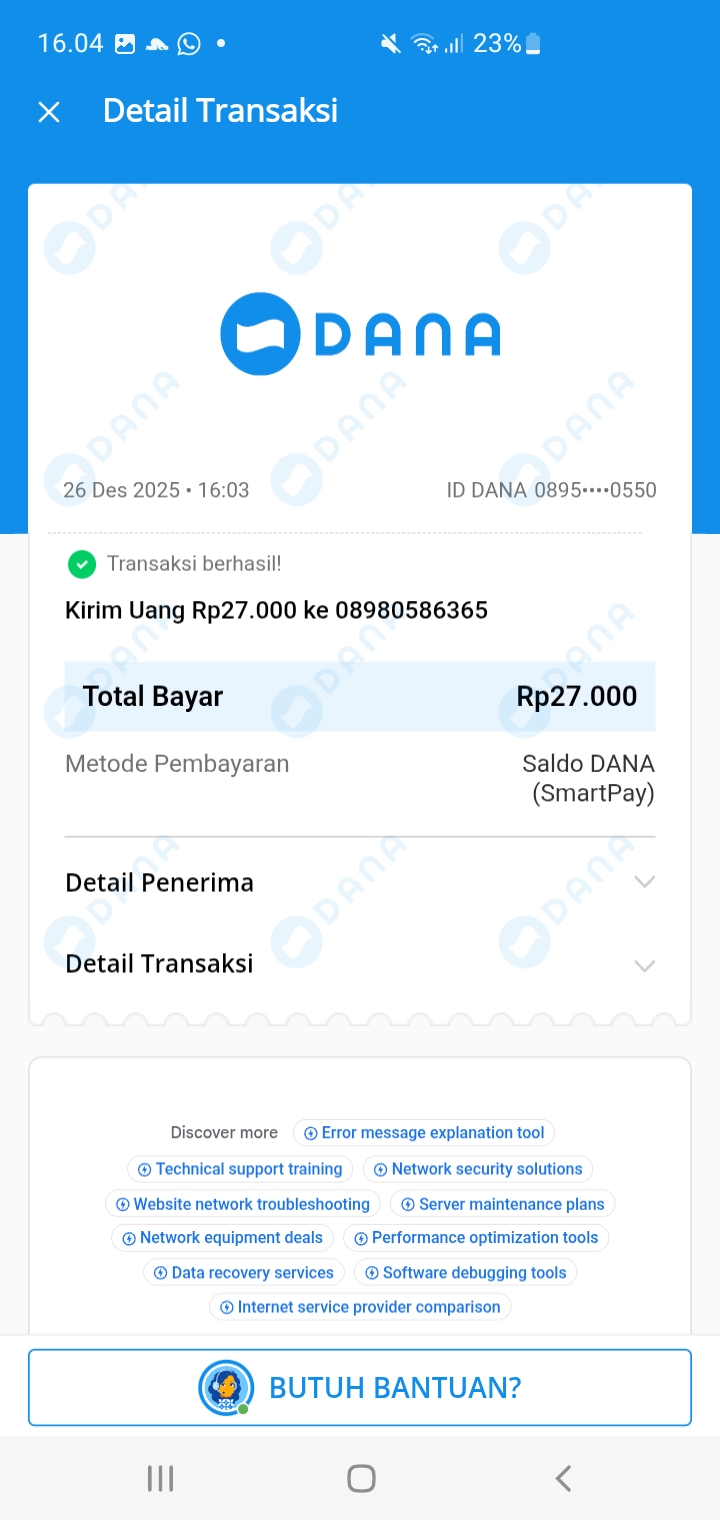The width and height of the screenshot is (720, 1520).
Task: Tap the Software debugging tools chip
Action: click(x=466, y=1273)
